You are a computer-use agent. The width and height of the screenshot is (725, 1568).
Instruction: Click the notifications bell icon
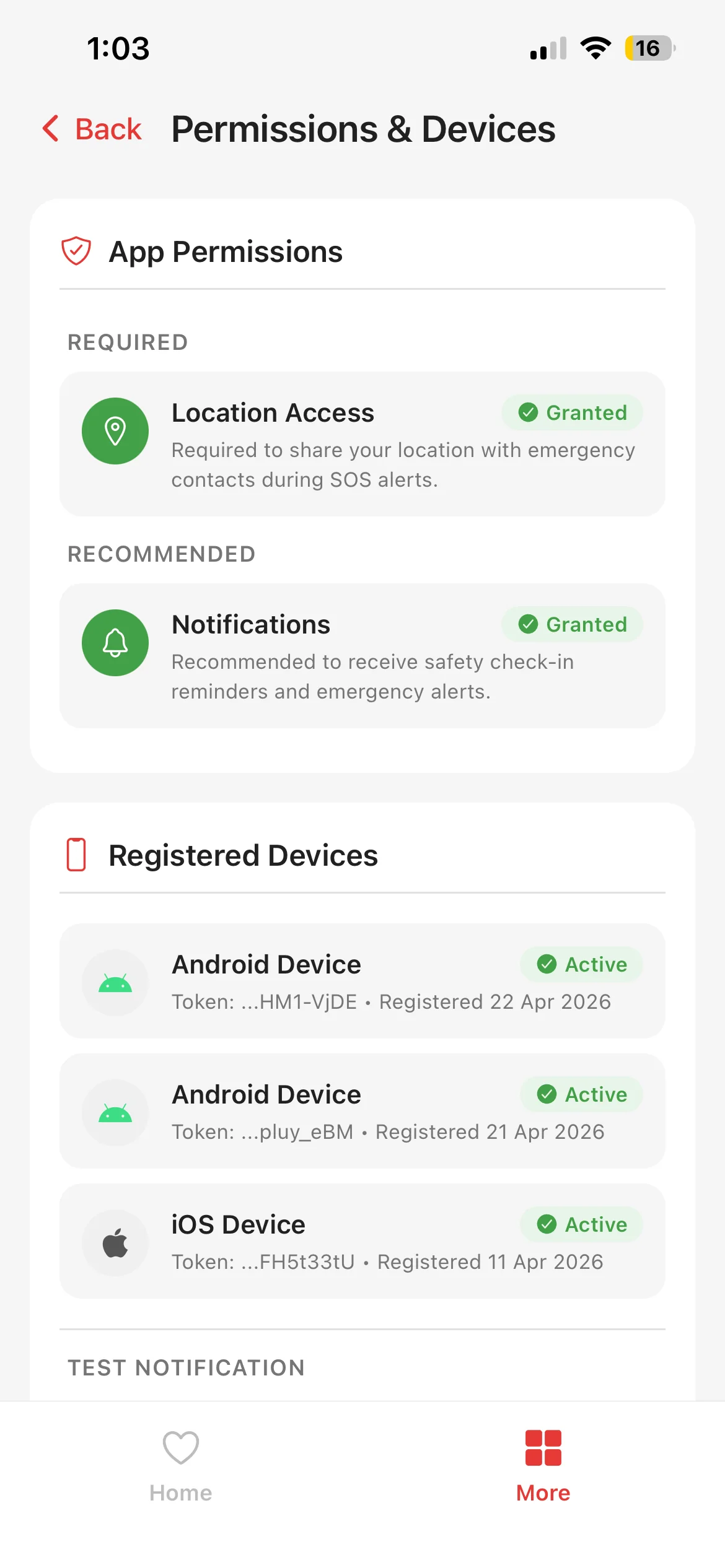(x=115, y=643)
